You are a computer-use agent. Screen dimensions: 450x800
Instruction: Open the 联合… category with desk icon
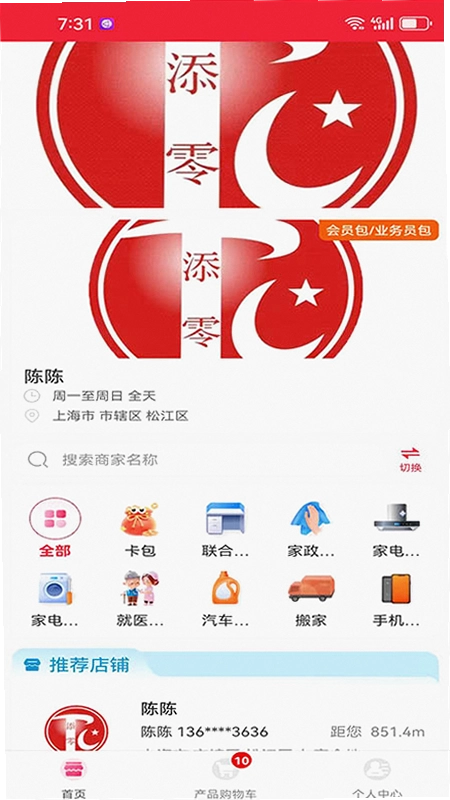(225, 528)
